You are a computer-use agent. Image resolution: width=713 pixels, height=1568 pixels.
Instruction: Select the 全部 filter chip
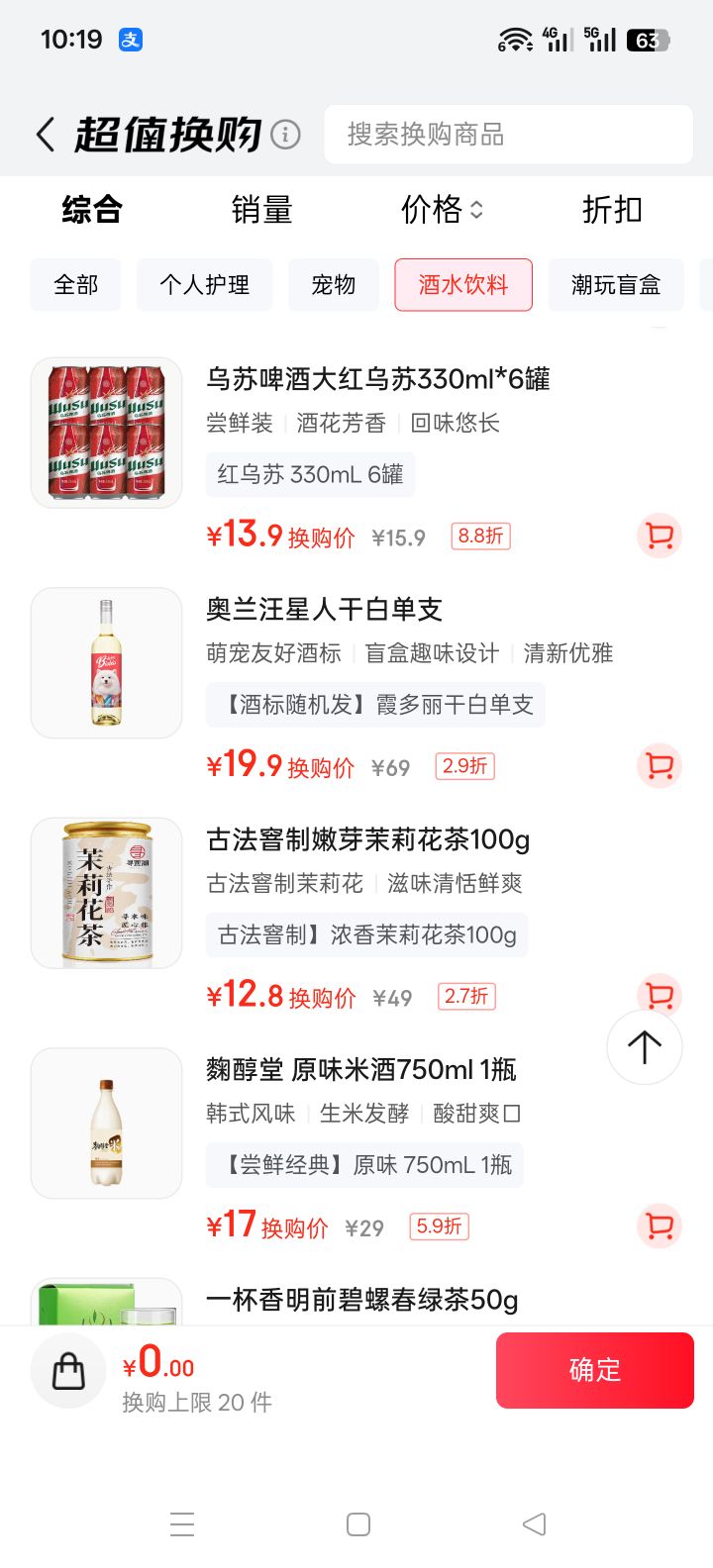(x=75, y=285)
